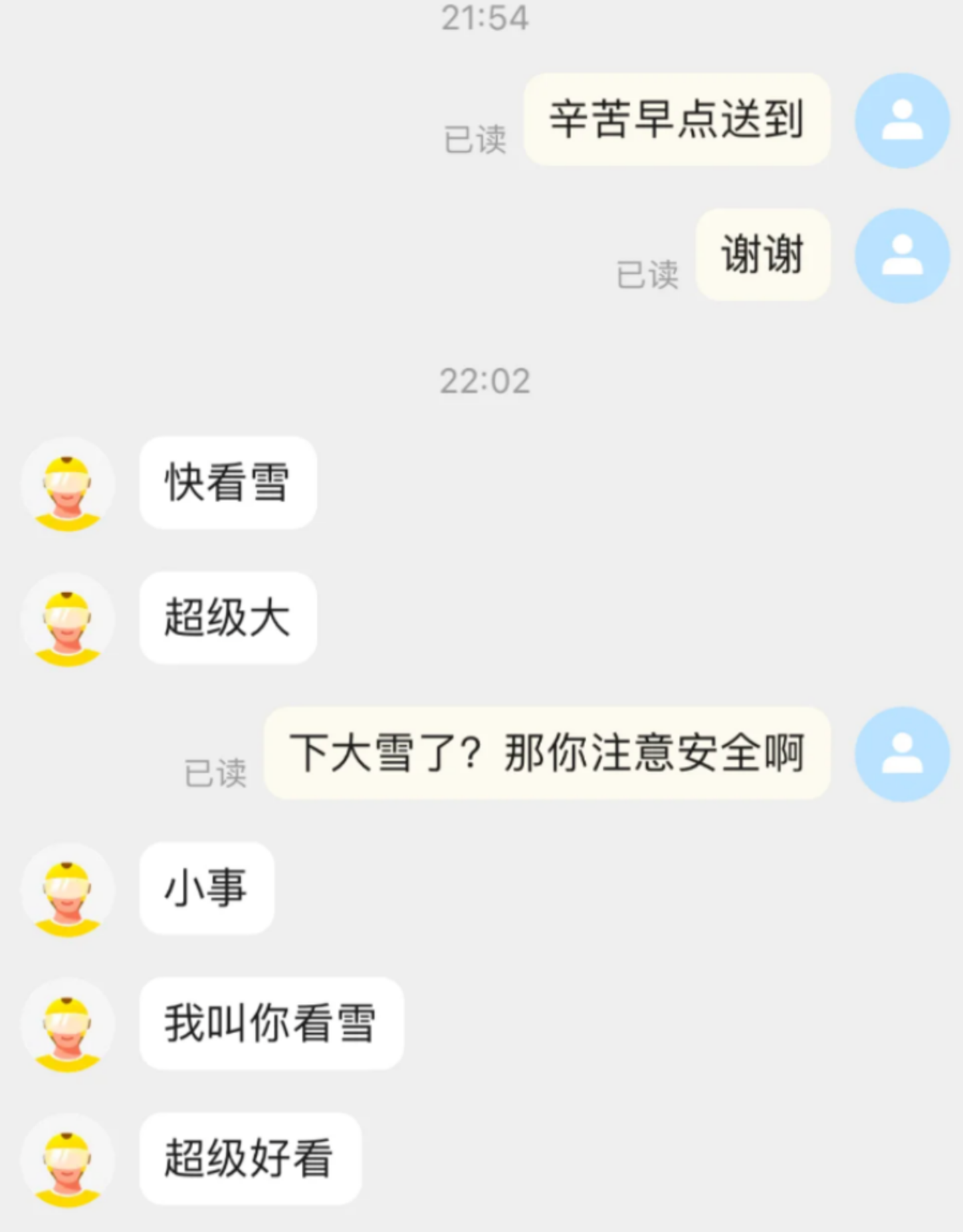The height and width of the screenshot is (1232, 963).
Task: Tap user avatar beside 下大雪了？那你注意安全啊
Action: [x=902, y=754]
